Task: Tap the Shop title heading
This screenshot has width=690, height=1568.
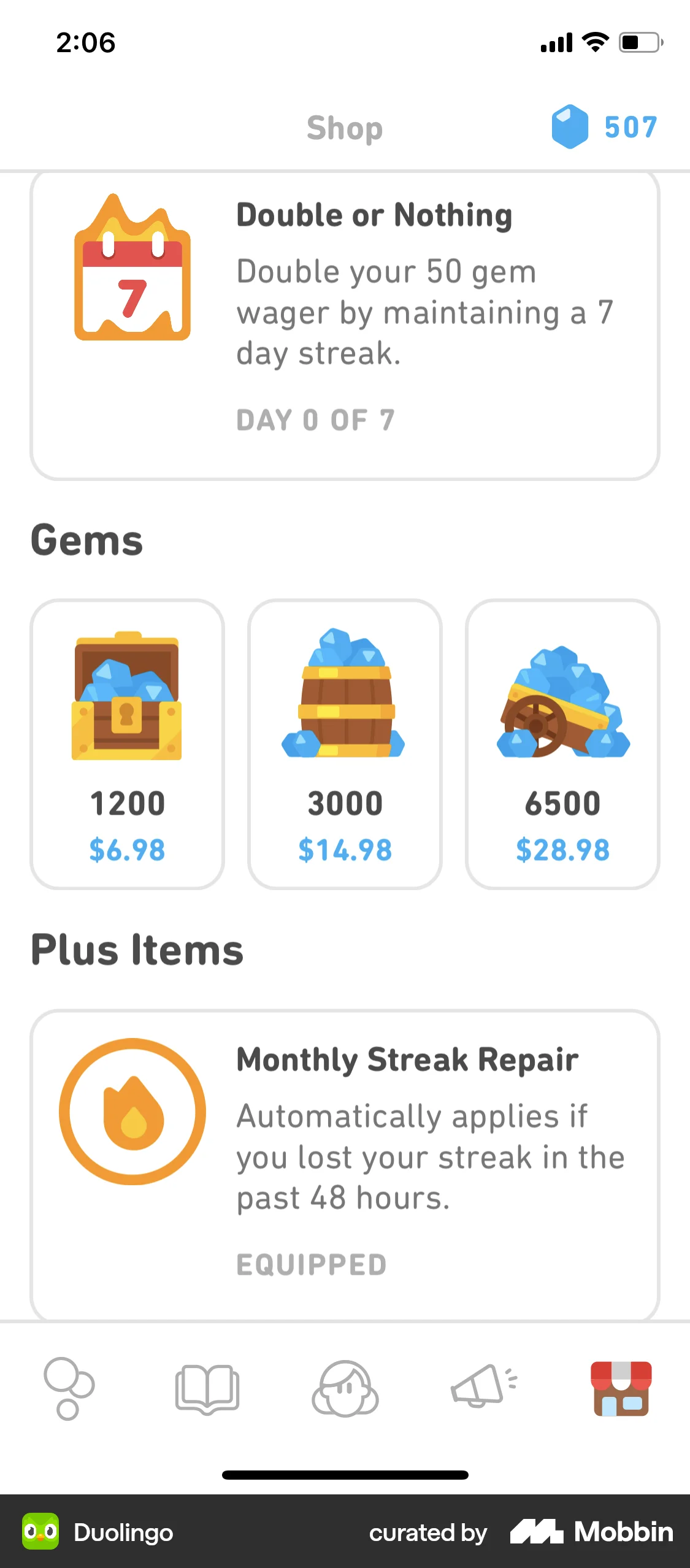Action: click(345, 128)
